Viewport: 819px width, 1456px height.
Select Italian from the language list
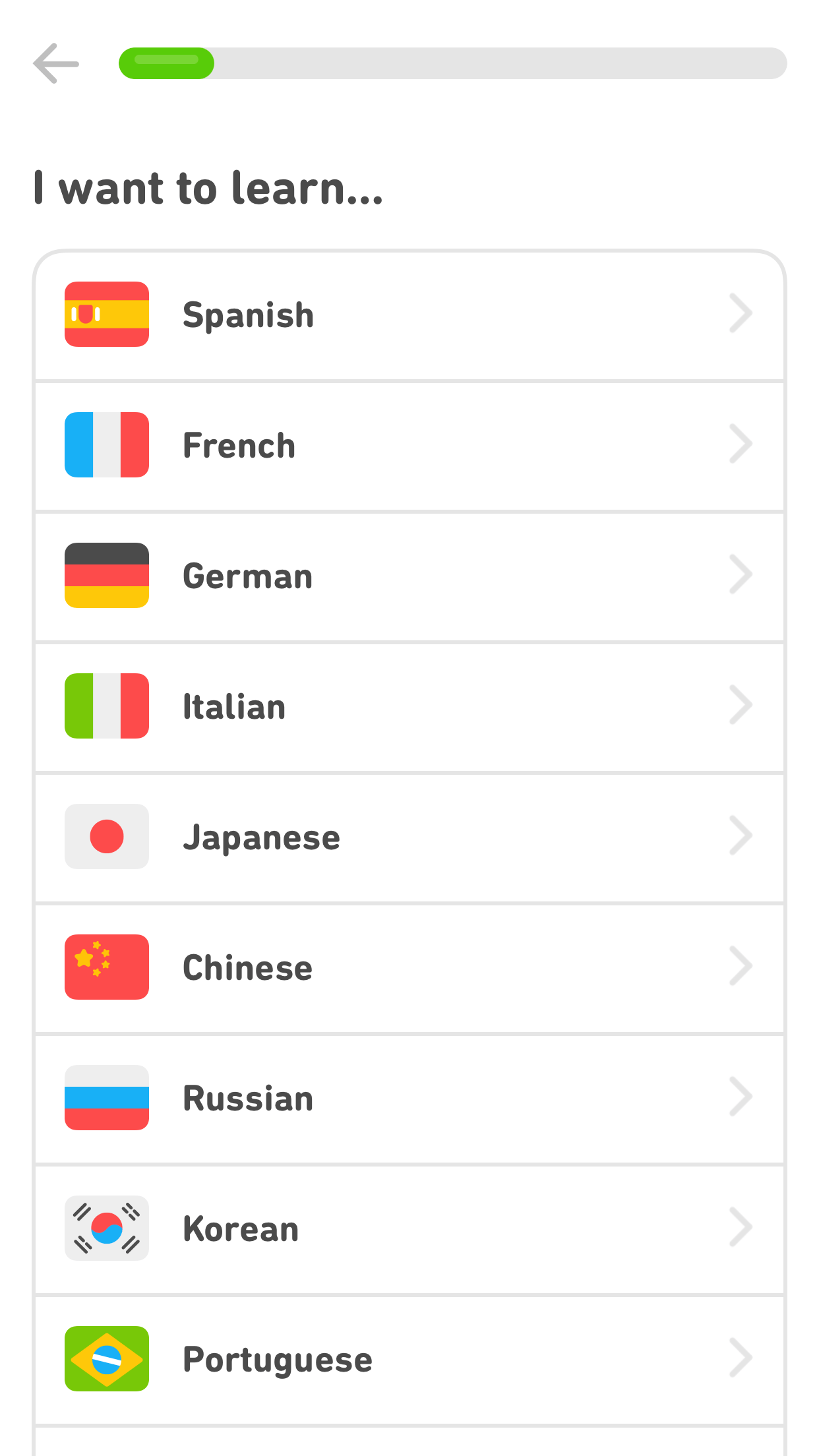pyautogui.click(x=409, y=705)
